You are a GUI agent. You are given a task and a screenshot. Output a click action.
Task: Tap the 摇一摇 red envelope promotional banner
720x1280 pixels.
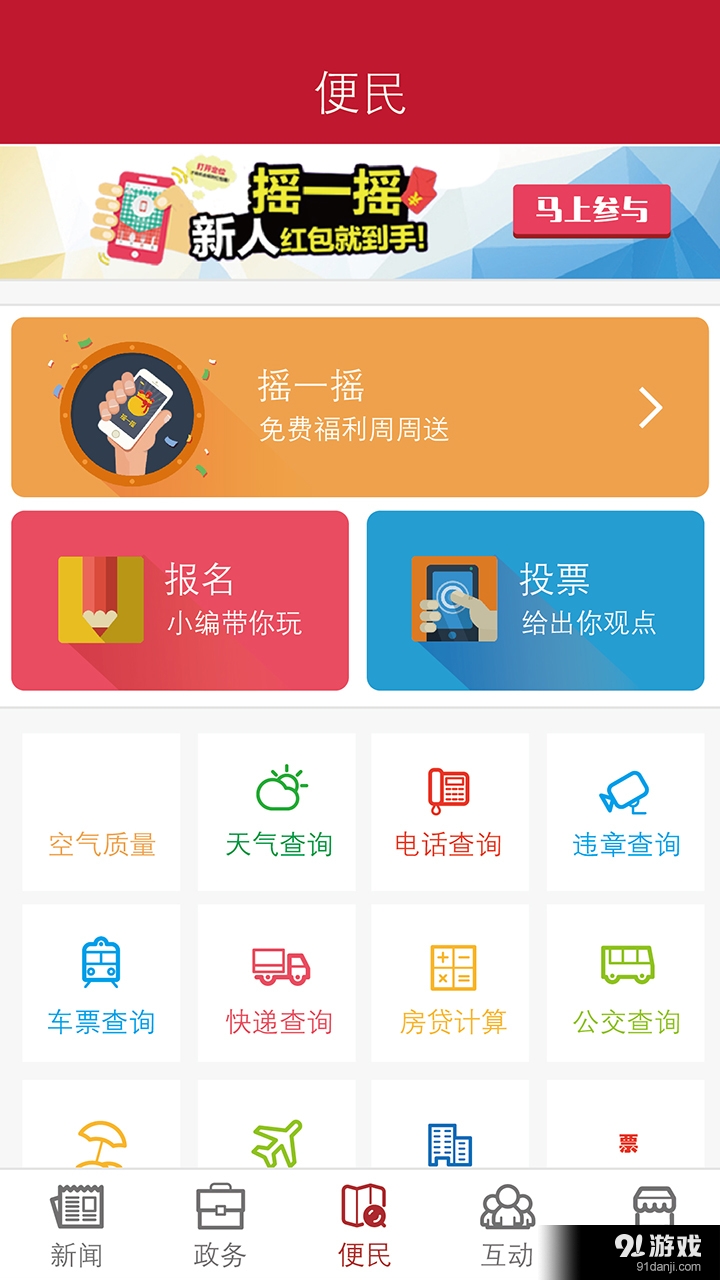(x=360, y=210)
